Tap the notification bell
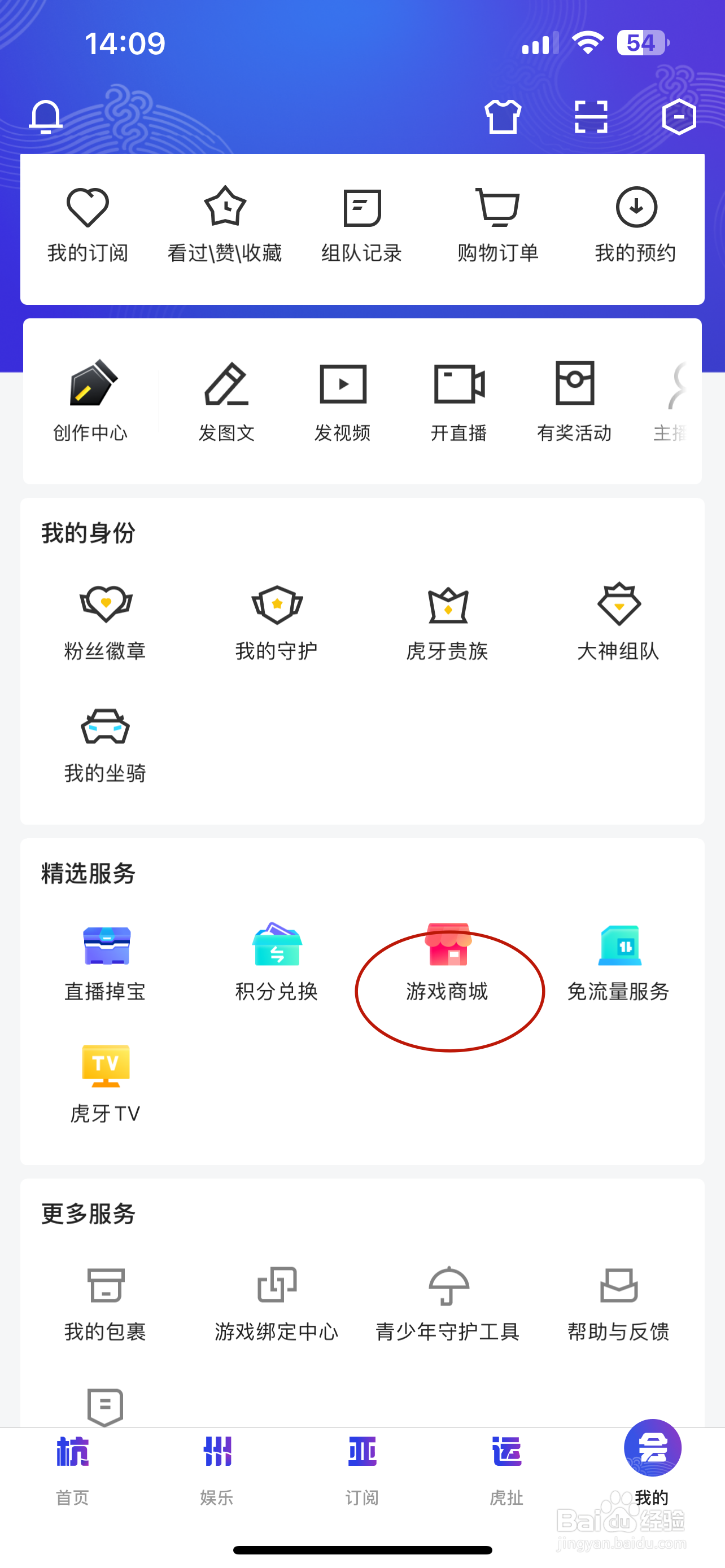Screen dimensions: 725x1568 (x=47, y=117)
